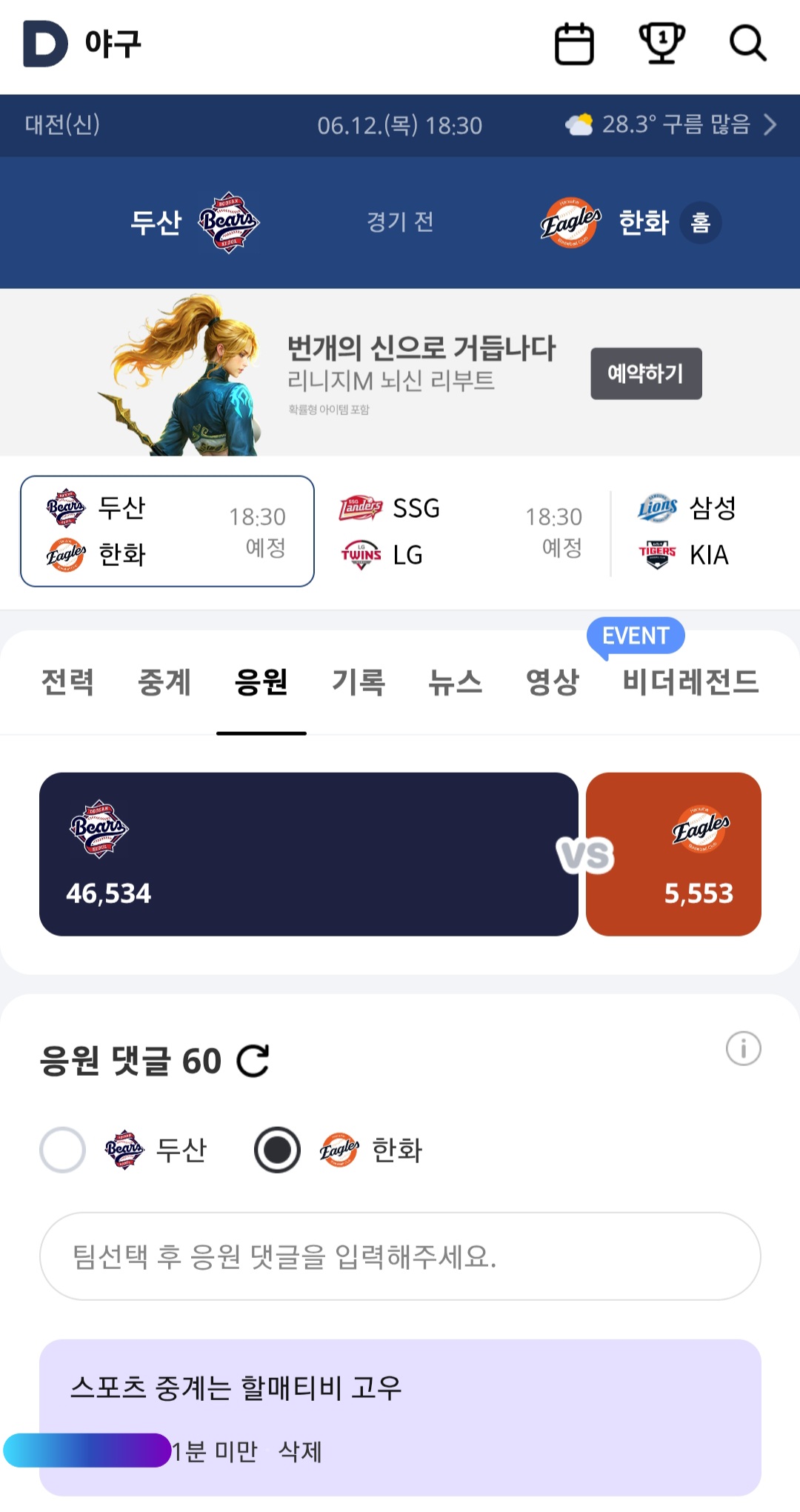Refresh the 응원 댓글 list
Viewport: 800px width, 1512px height.
tap(253, 1061)
